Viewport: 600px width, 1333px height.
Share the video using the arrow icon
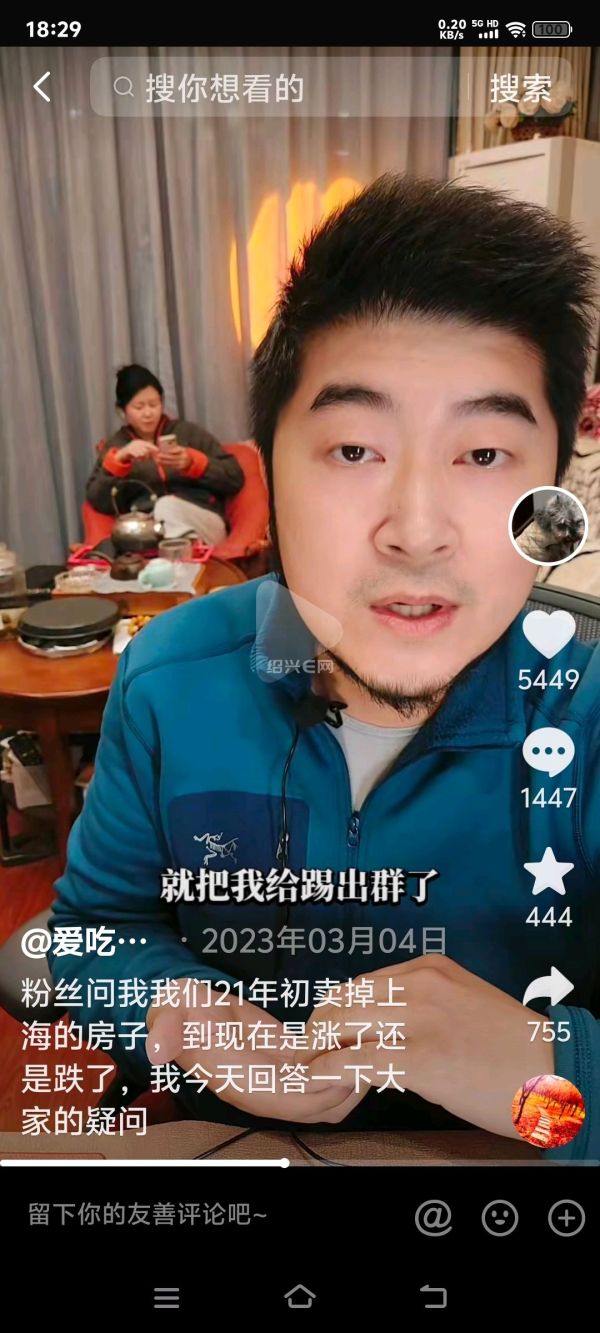tap(549, 989)
